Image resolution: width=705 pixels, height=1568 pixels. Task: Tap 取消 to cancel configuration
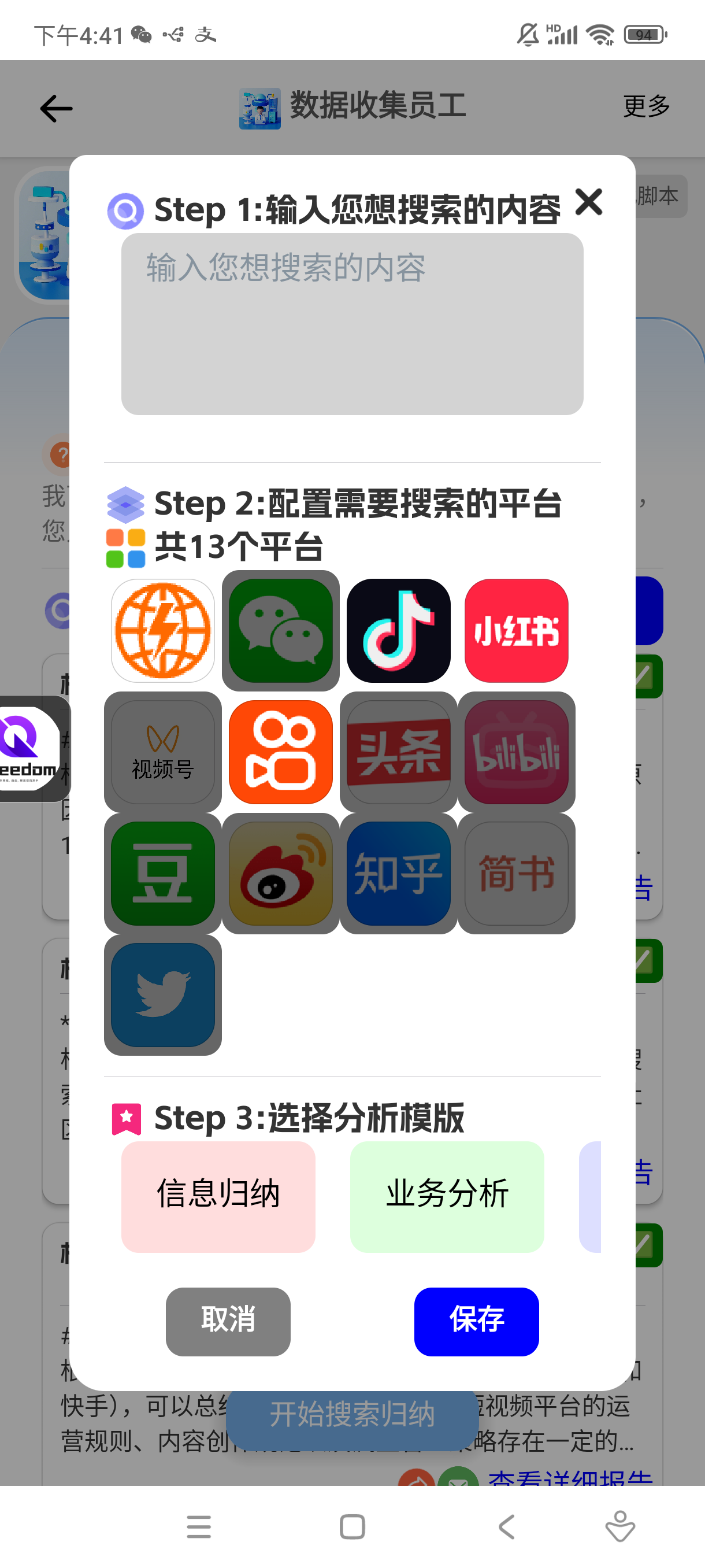(228, 1321)
